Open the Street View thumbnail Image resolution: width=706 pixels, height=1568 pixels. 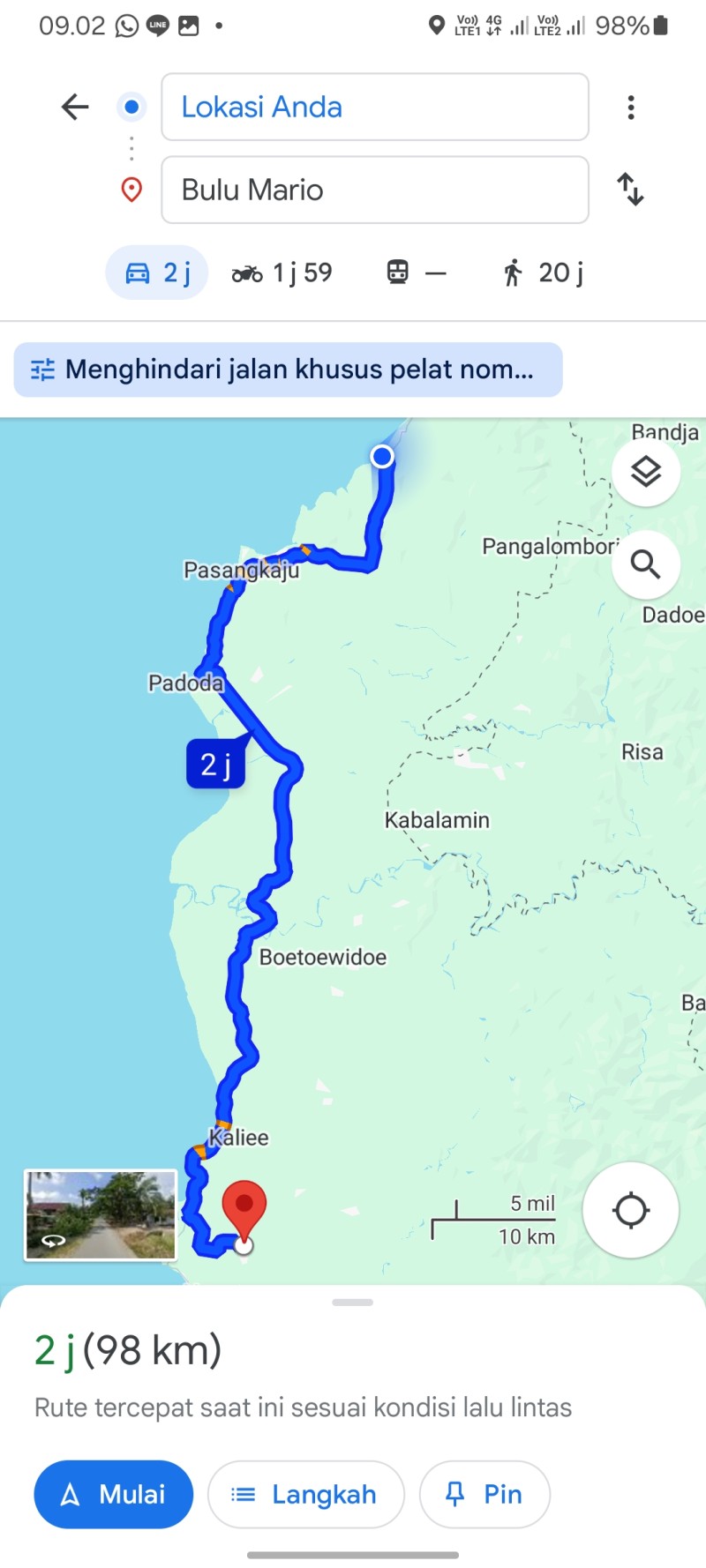point(101,1214)
